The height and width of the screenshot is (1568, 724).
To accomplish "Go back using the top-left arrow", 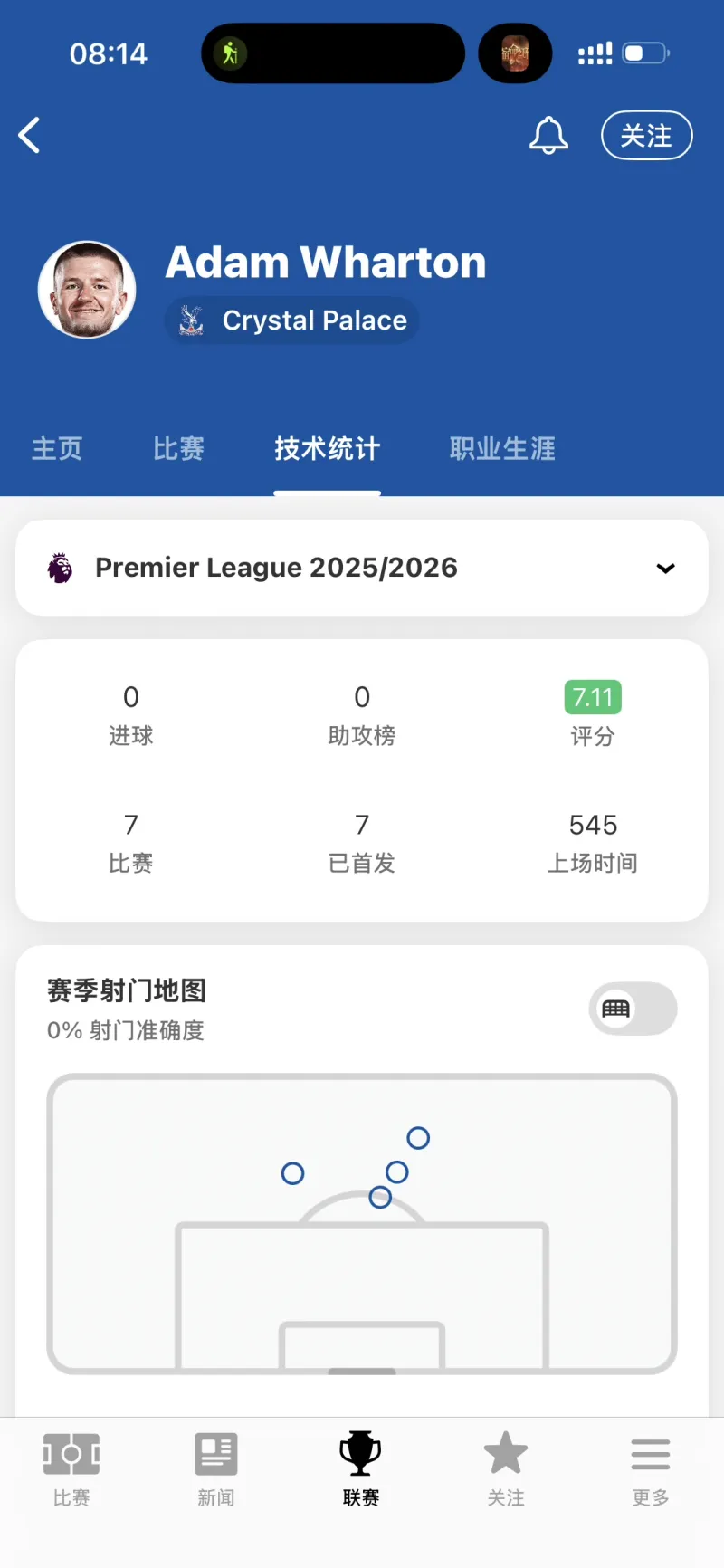I will tap(30, 136).
